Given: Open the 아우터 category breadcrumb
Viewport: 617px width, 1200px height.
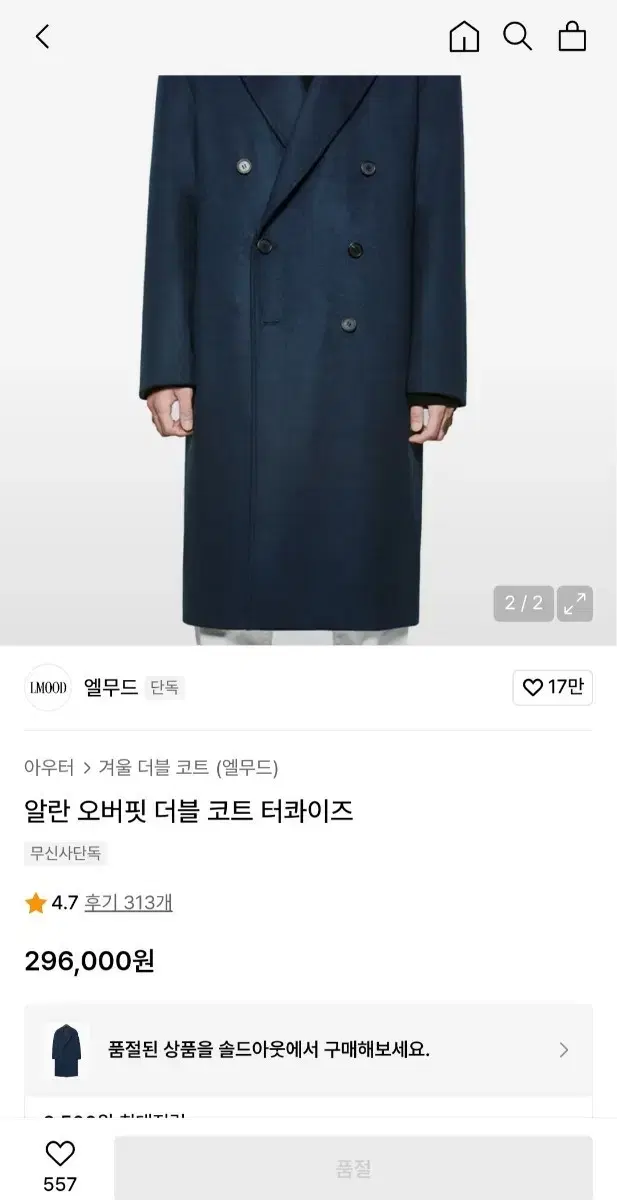Looking at the screenshot, I should [x=49, y=767].
